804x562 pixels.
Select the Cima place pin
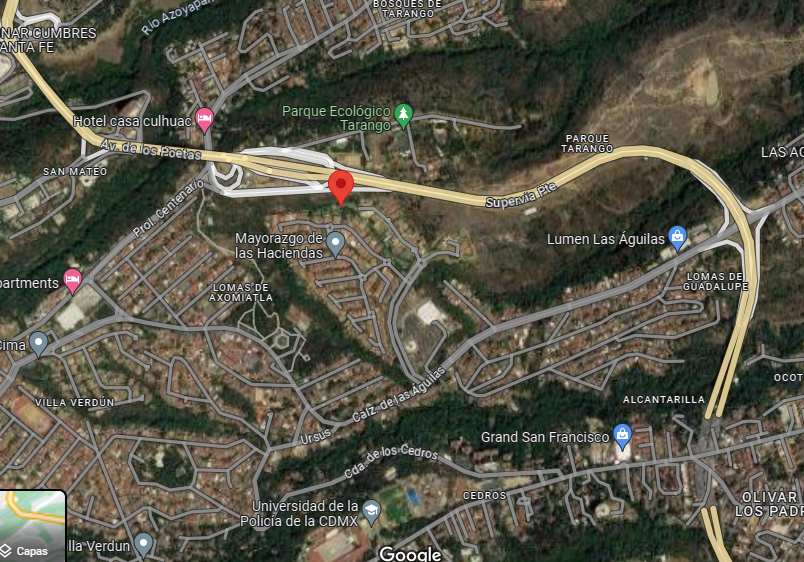tap(38, 344)
